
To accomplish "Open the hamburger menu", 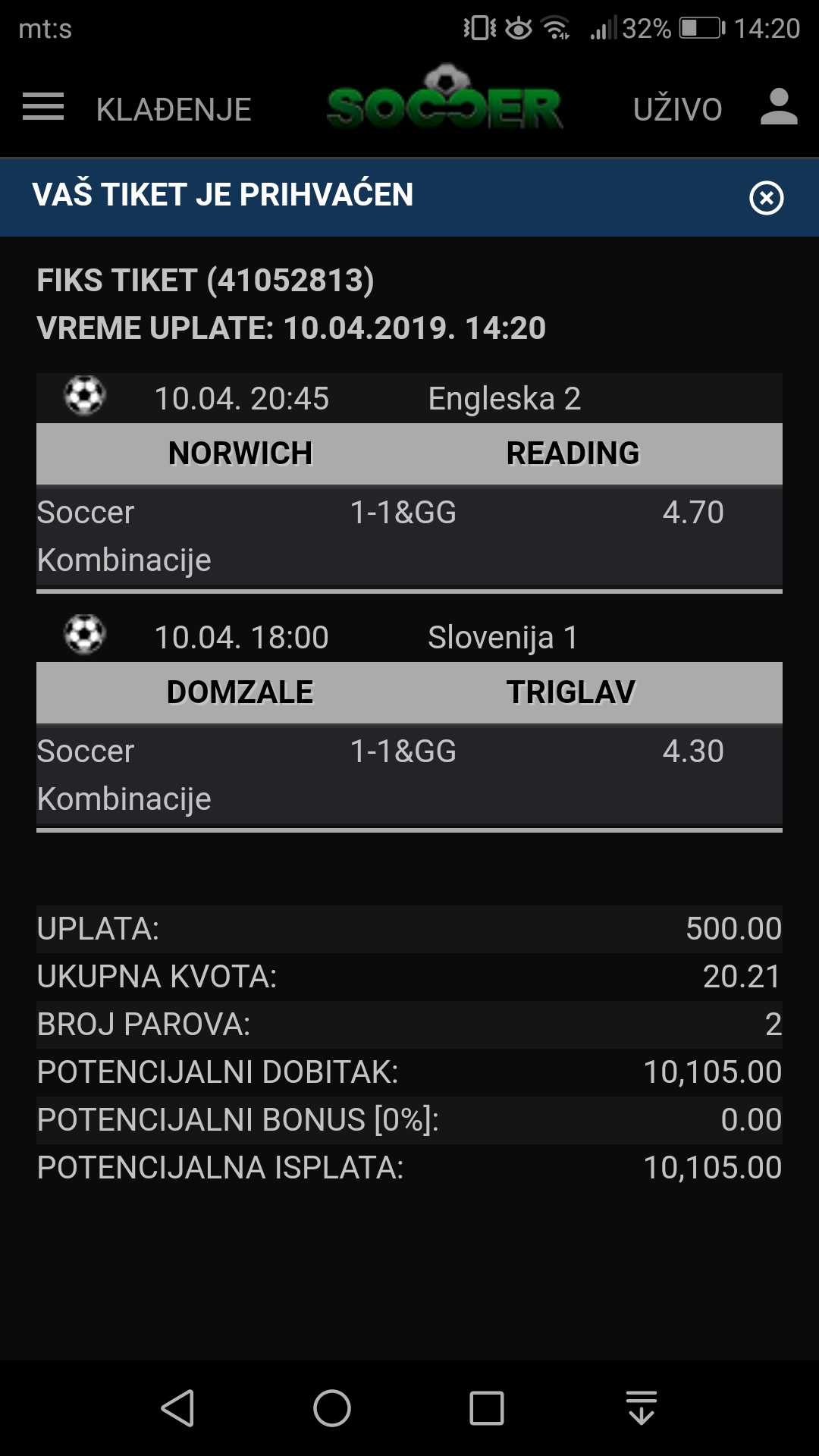I will tap(43, 107).
